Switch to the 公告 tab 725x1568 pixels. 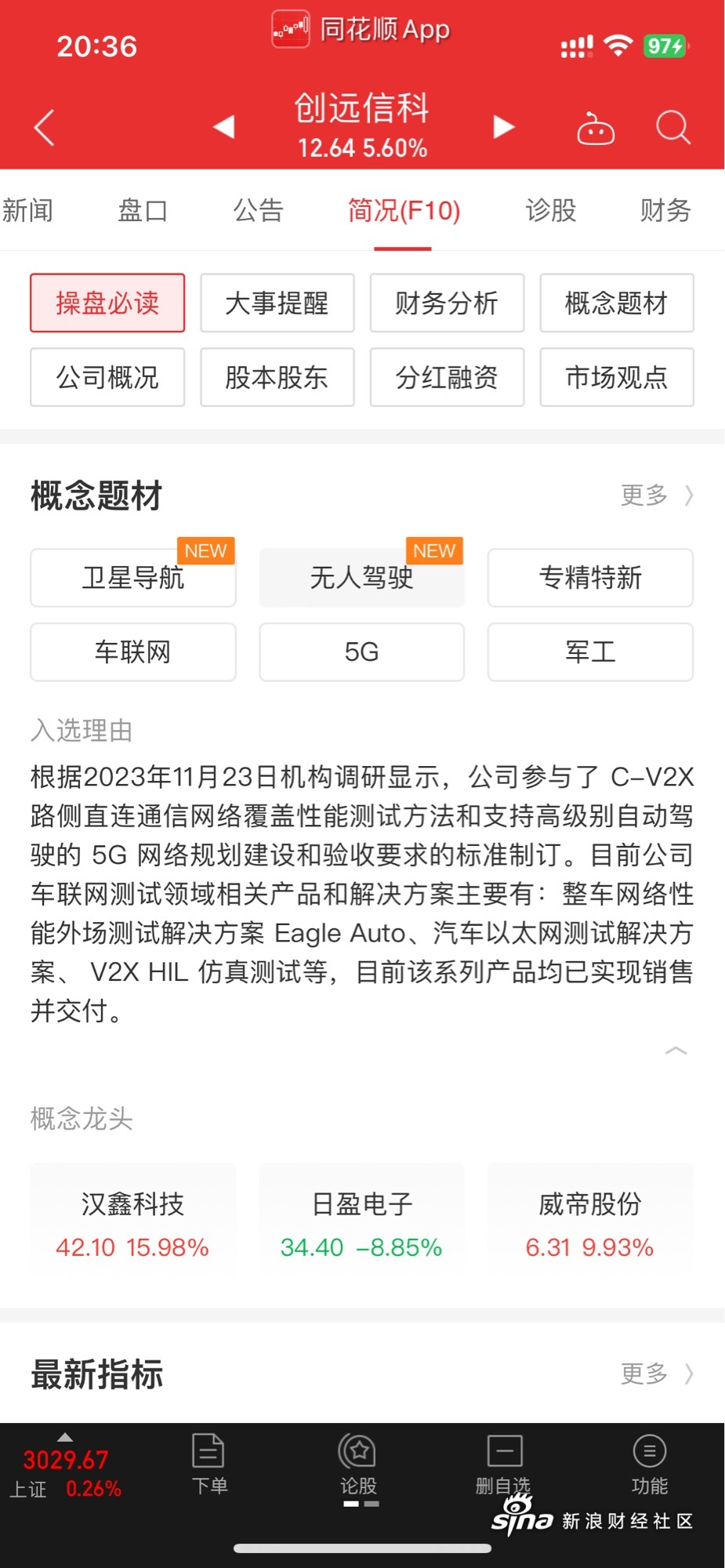258,210
